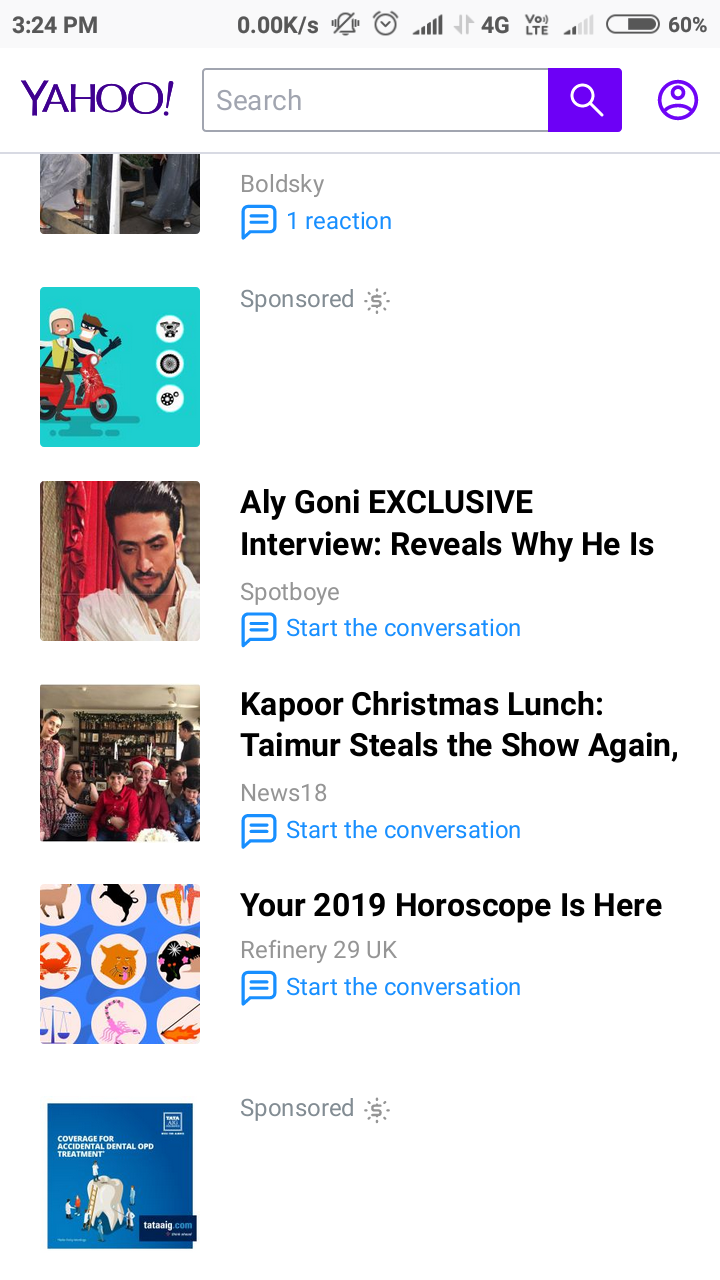Tap the Search input field
This screenshot has height=1280, width=720.
(375, 100)
